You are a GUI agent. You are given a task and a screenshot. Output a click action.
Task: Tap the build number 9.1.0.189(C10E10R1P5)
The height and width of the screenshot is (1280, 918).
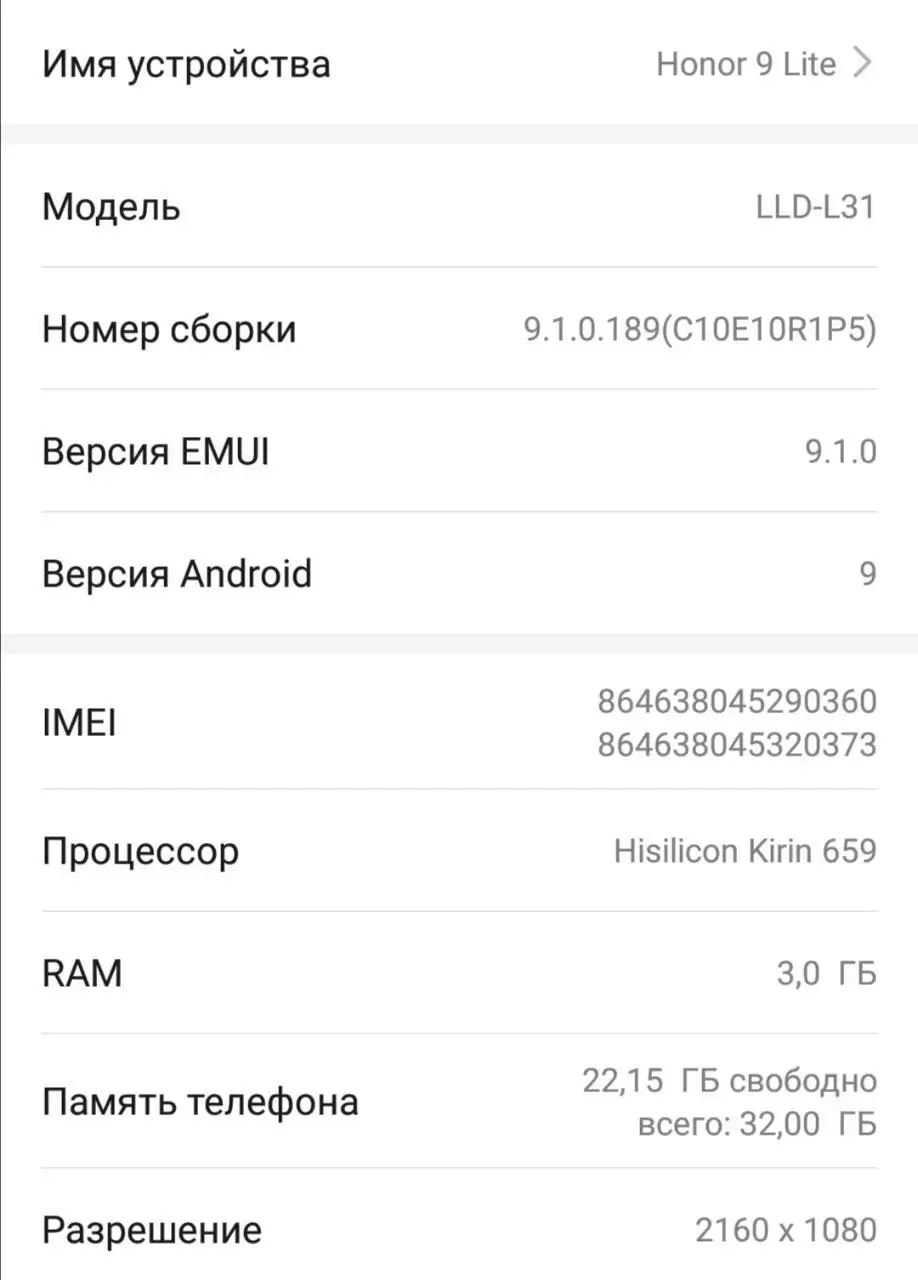[x=701, y=329]
